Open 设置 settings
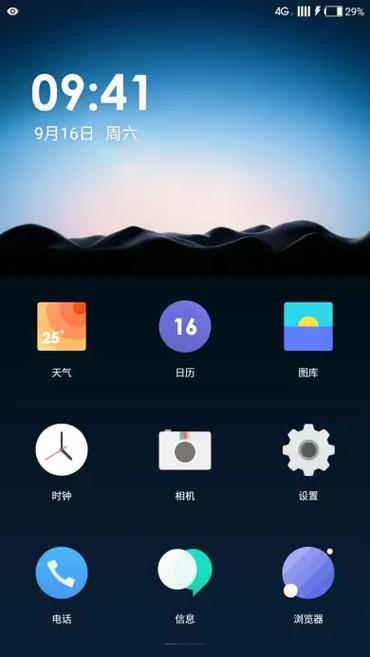 pyautogui.click(x=308, y=450)
